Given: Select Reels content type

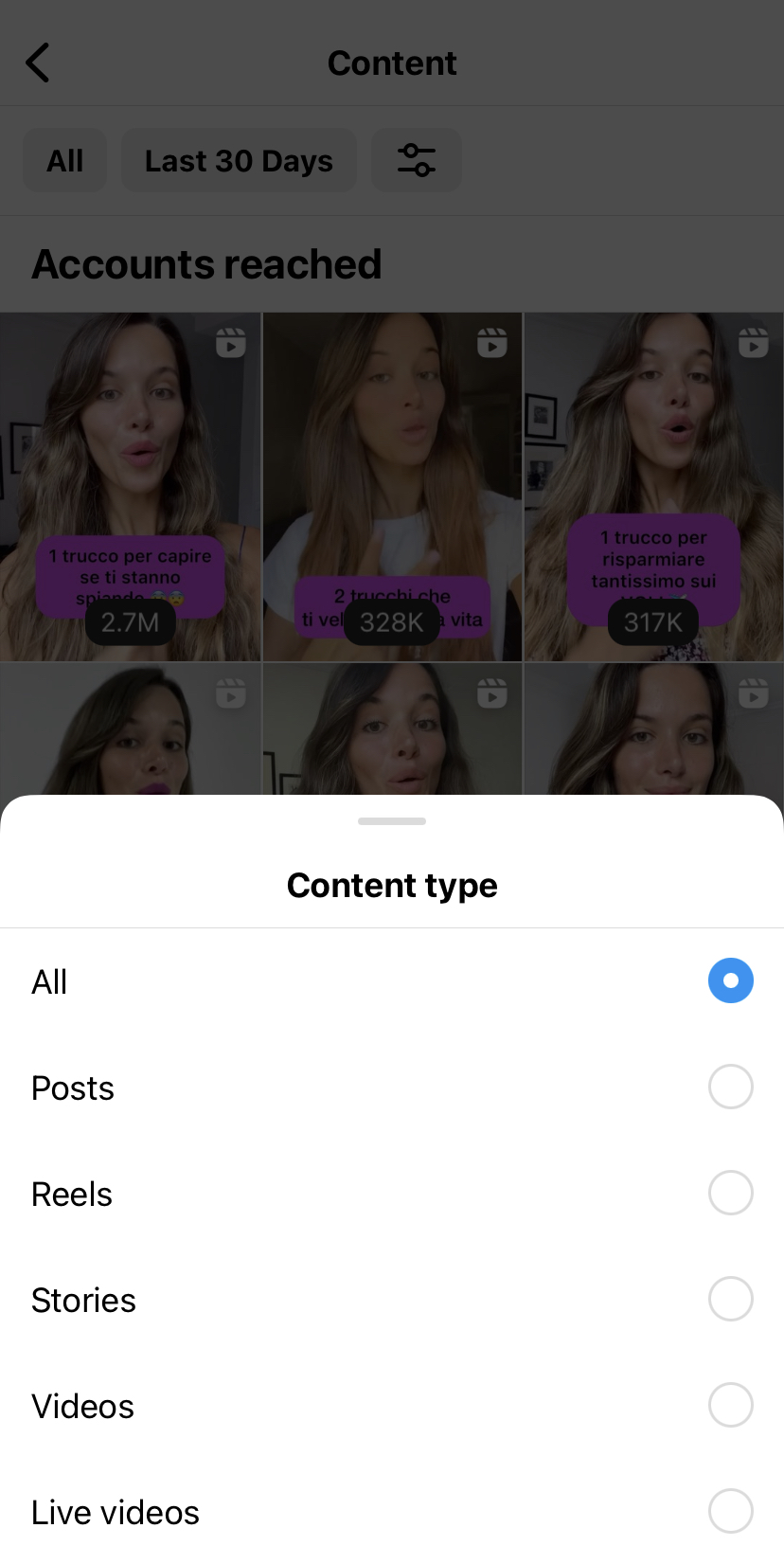Looking at the screenshot, I should click(392, 1194).
